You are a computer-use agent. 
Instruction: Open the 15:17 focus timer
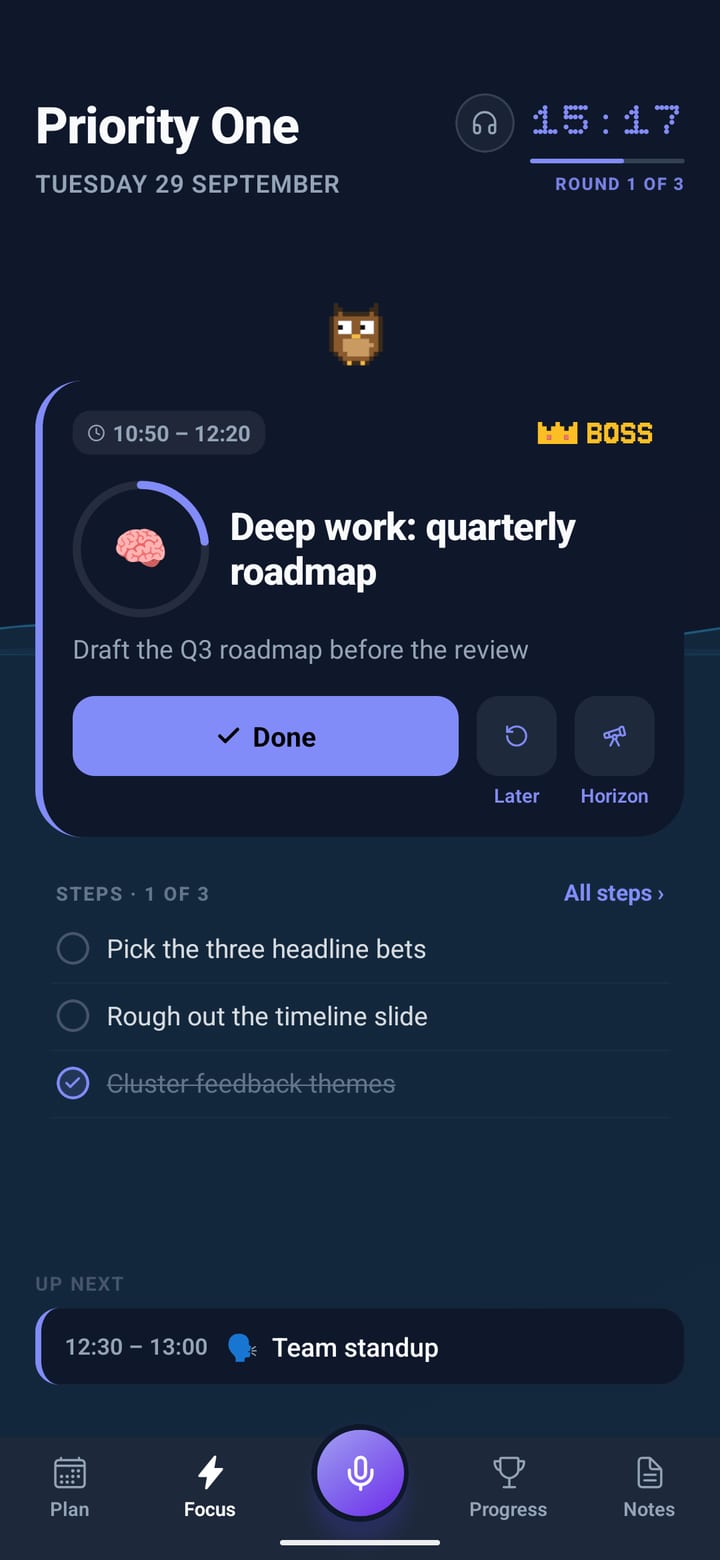(607, 121)
